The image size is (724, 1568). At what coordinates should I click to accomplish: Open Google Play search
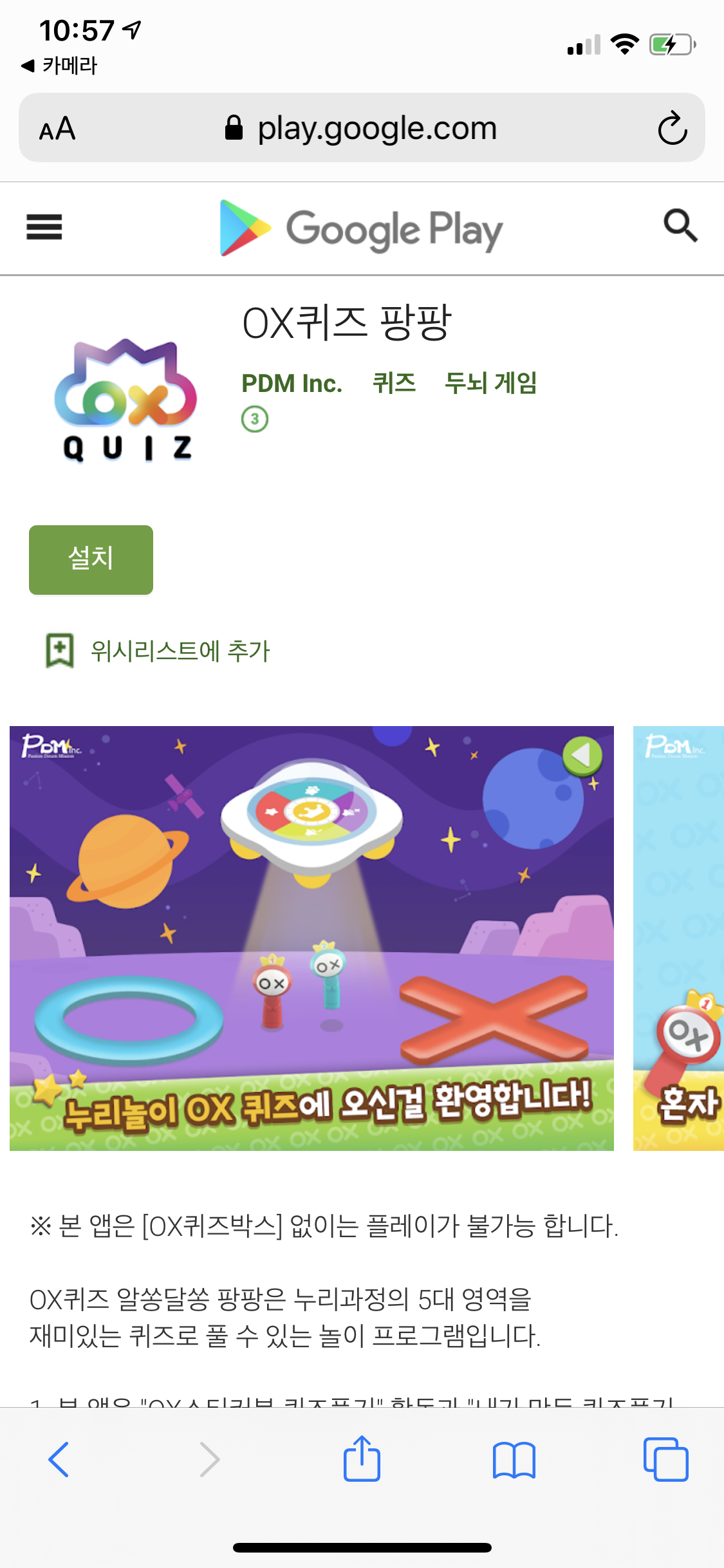click(x=680, y=226)
